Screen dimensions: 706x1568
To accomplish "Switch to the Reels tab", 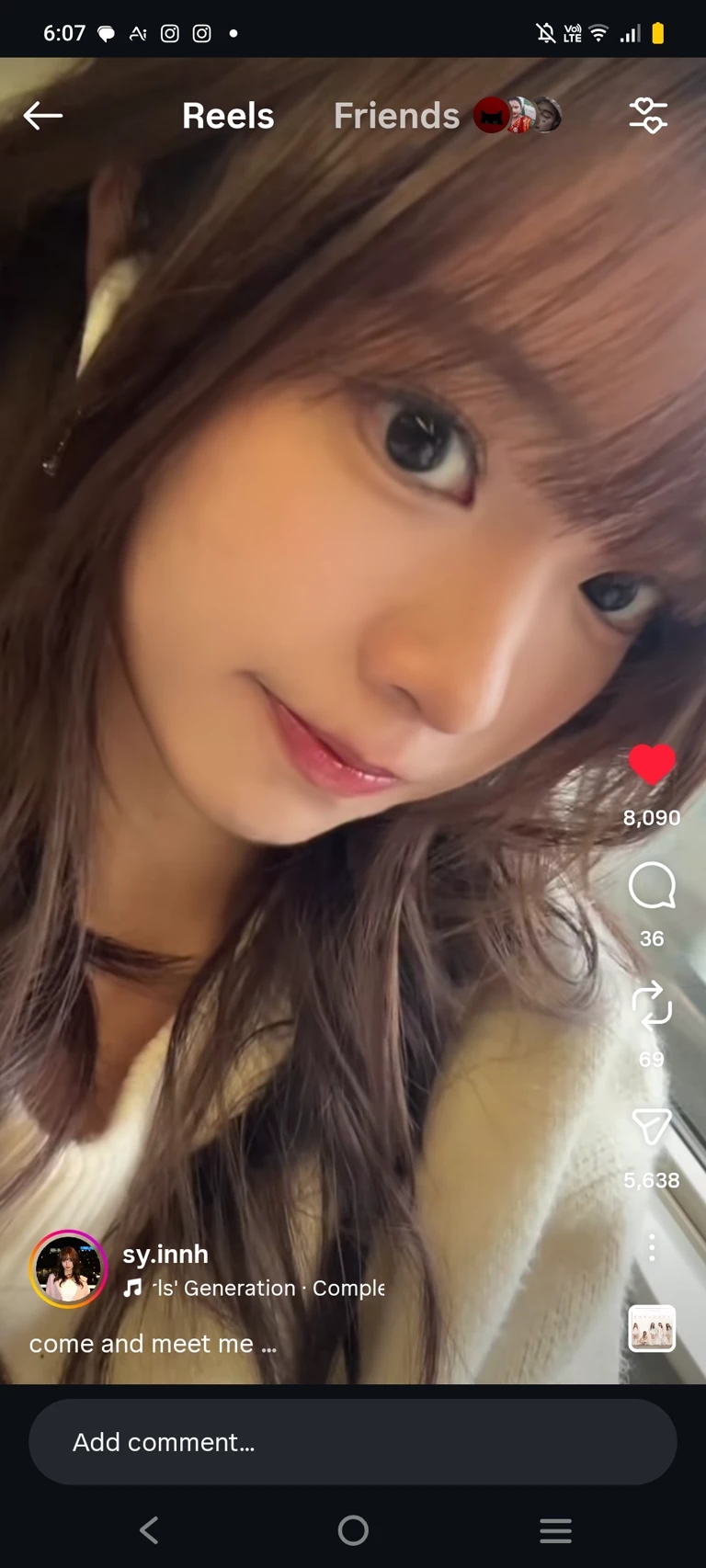I will point(228,116).
